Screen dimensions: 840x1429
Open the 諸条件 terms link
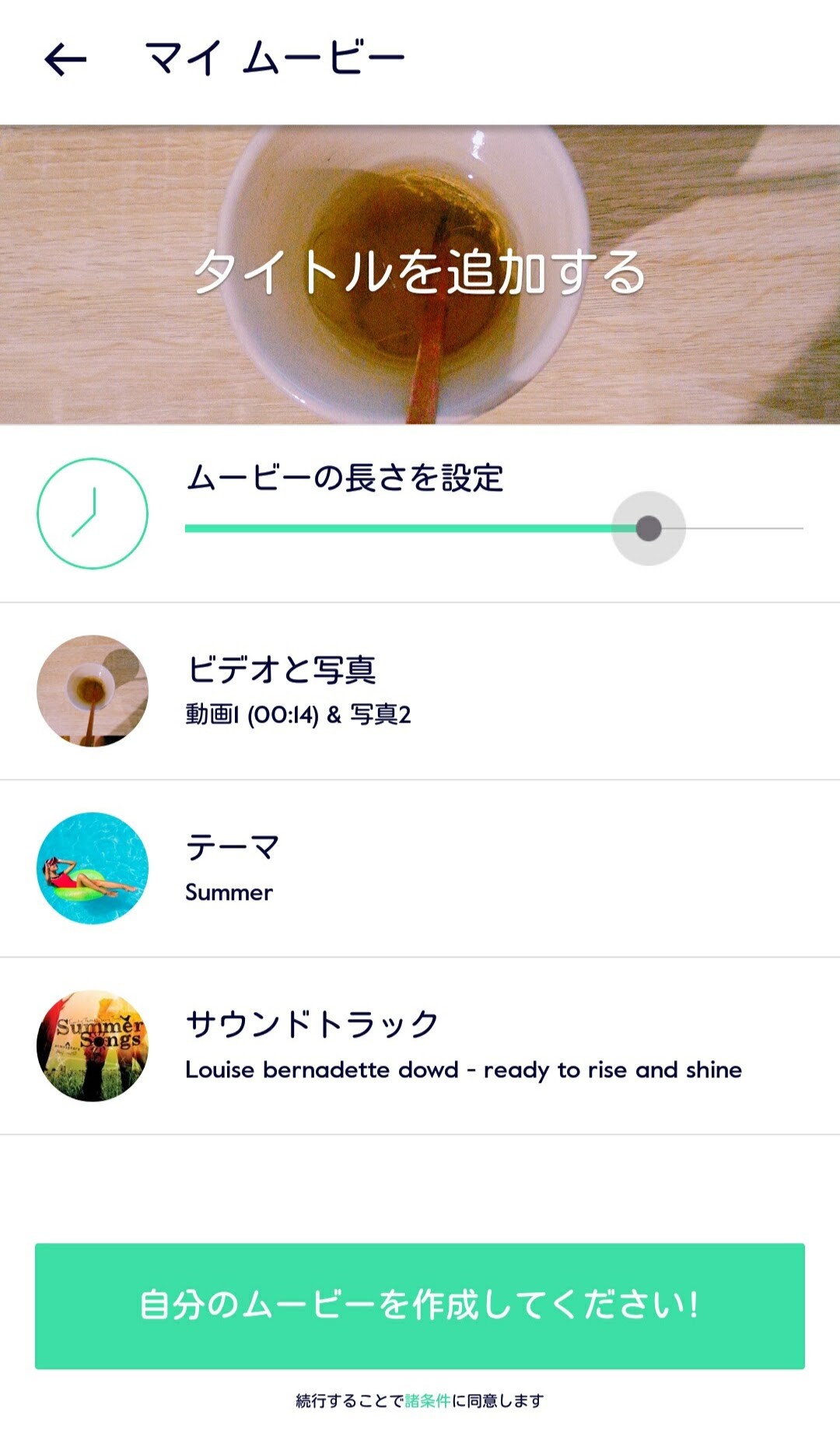pyautogui.click(x=428, y=1401)
